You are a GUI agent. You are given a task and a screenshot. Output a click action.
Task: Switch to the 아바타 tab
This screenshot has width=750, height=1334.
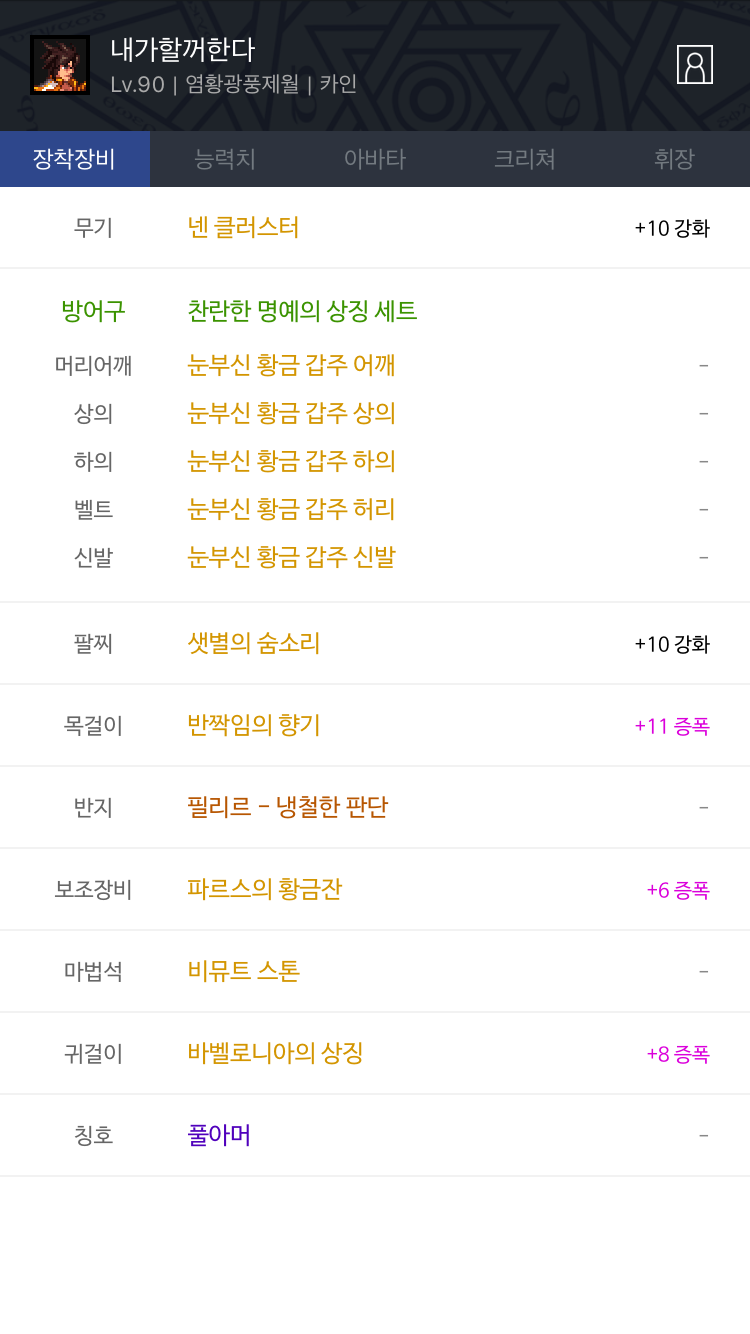click(375, 159)
